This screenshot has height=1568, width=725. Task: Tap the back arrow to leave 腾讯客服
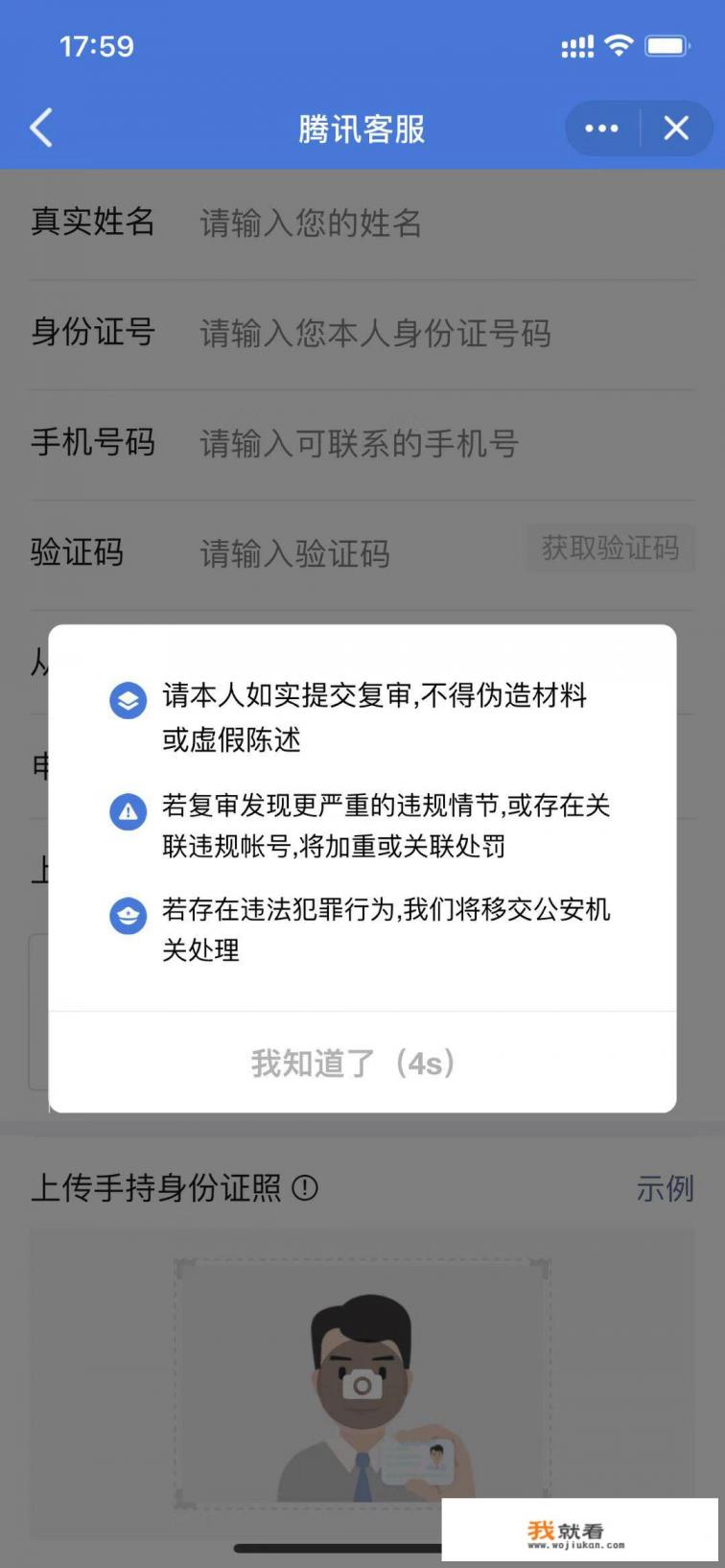pos(40,128)
